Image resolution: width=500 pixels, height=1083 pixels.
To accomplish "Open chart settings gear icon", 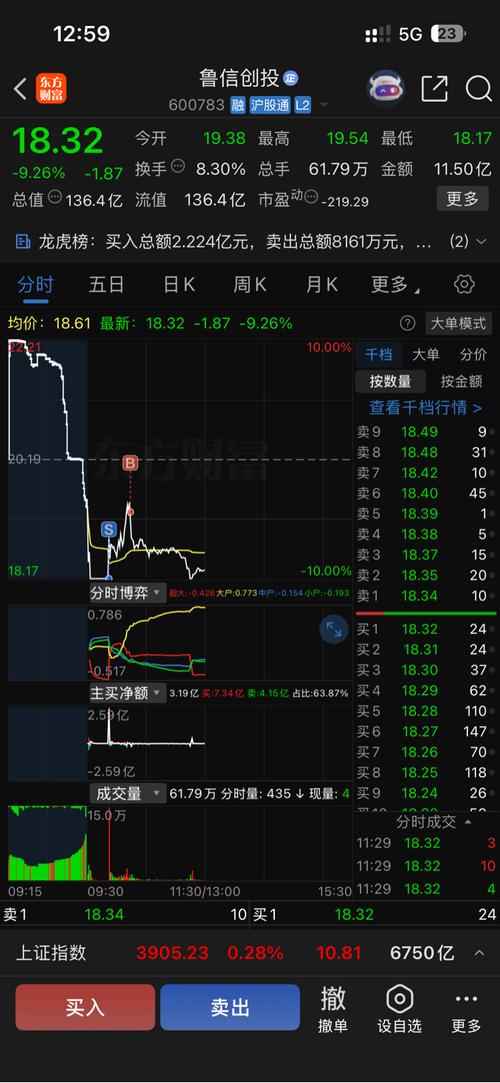I will pyautogui.click(x=464, y=285).
